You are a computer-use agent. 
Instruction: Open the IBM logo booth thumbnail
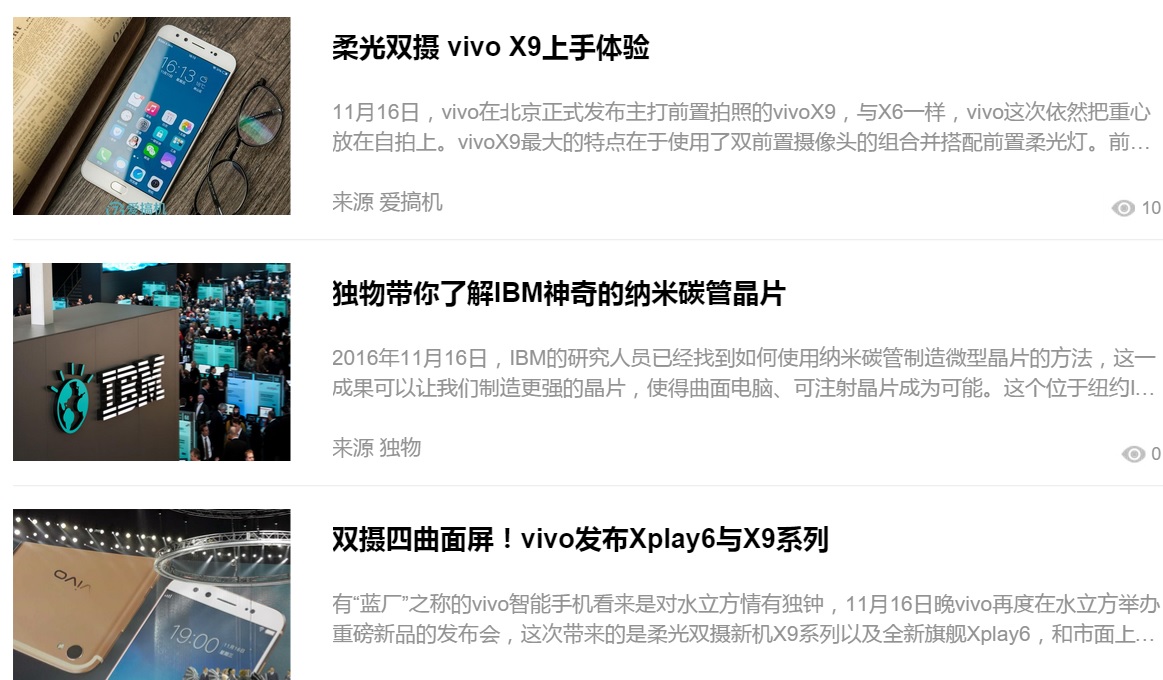point(152,362)
